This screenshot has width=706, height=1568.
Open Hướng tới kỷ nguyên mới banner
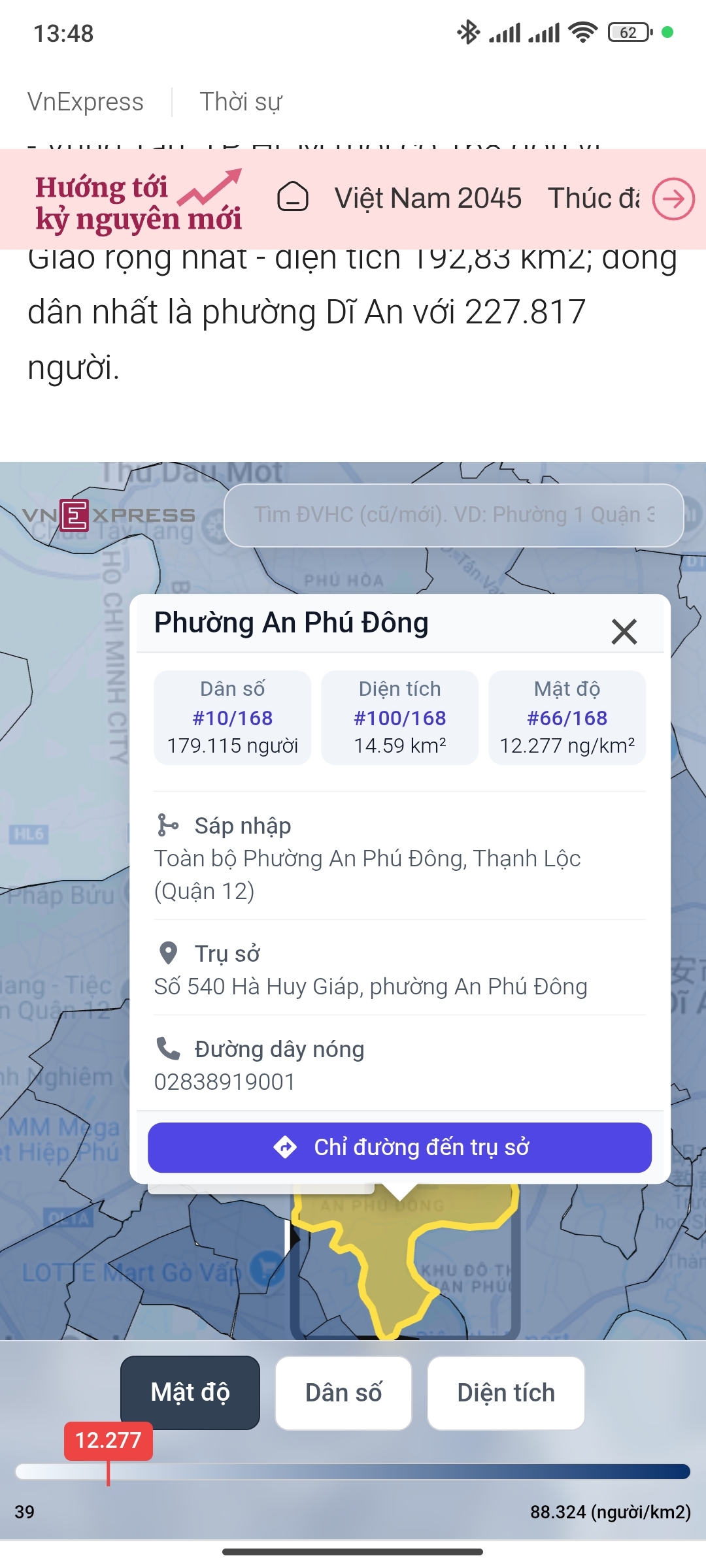[139, 202]
